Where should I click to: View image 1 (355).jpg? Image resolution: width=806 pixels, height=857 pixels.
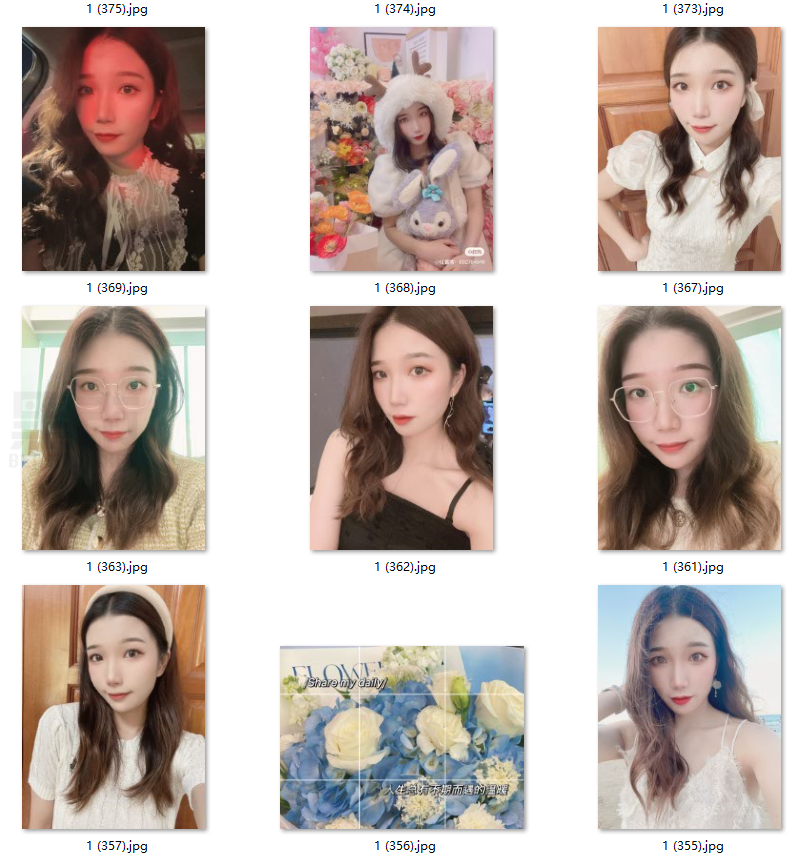[x=689, y=707]
